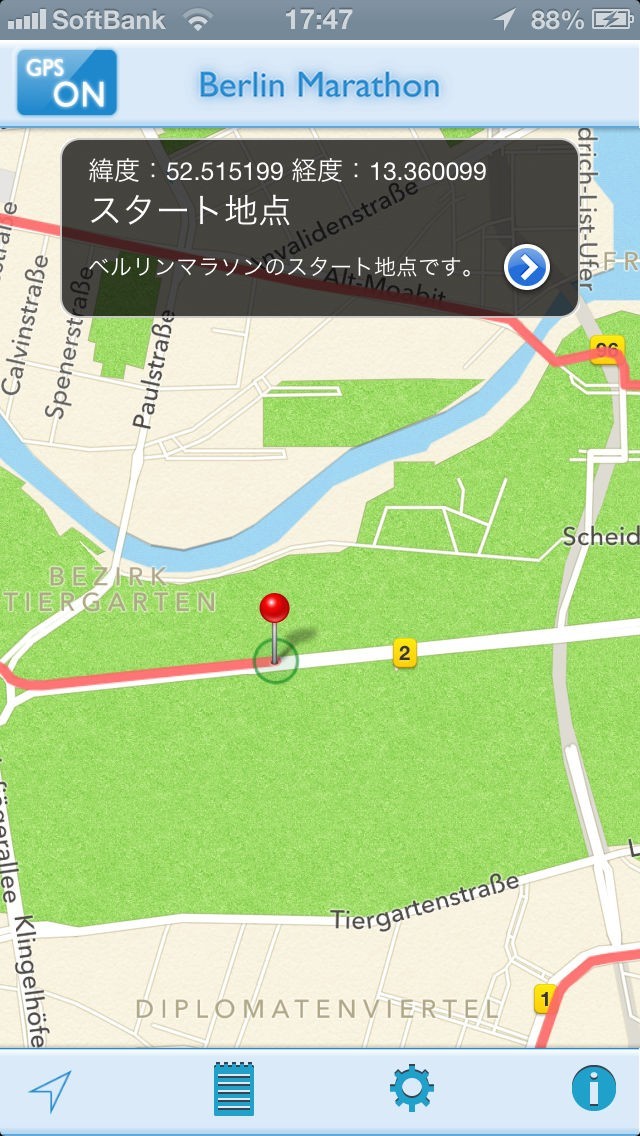Select the kilometer 1 marker

pyautogui.click(x=545, y=998)
